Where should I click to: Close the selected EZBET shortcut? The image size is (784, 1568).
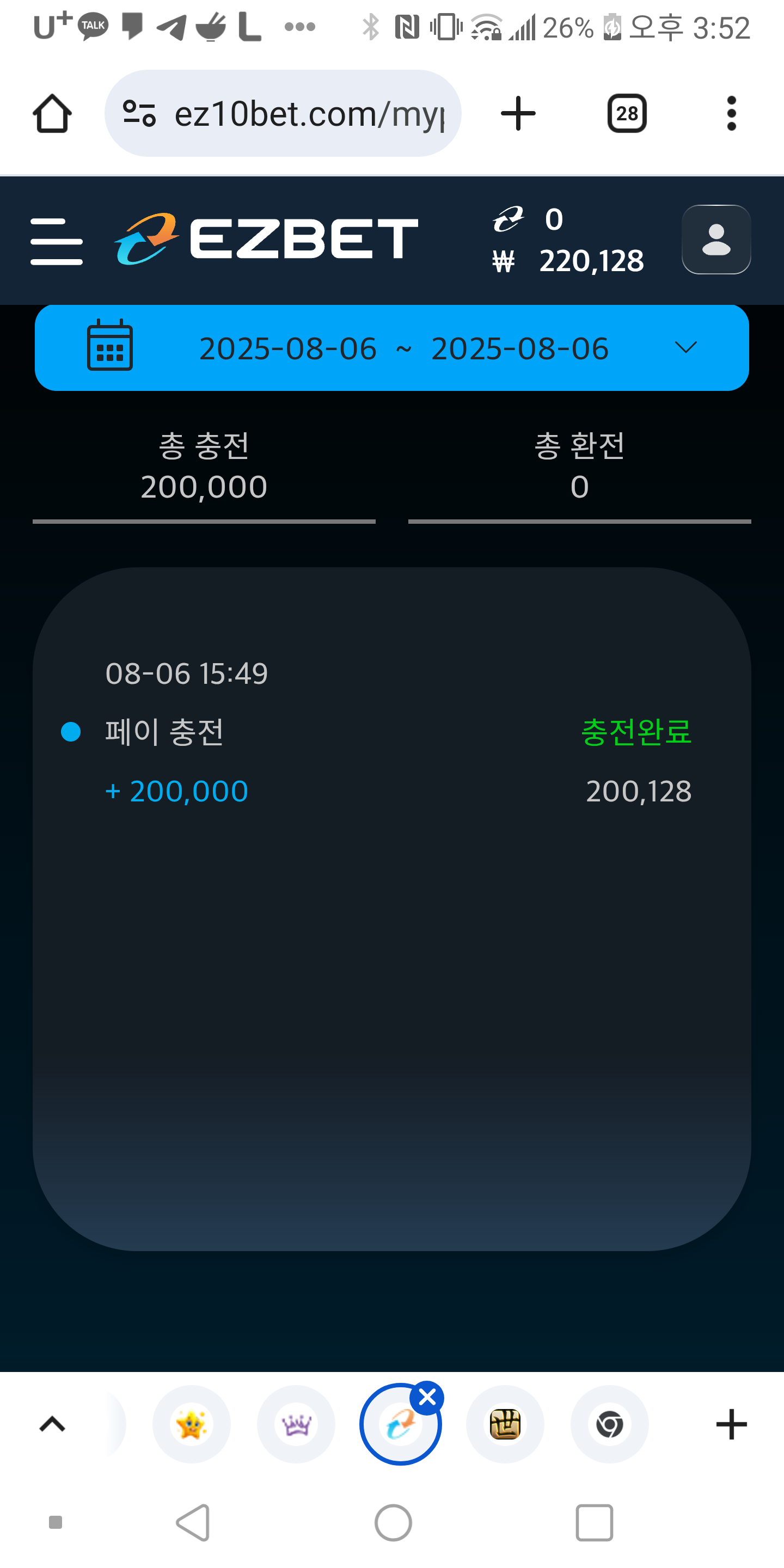427,1398
